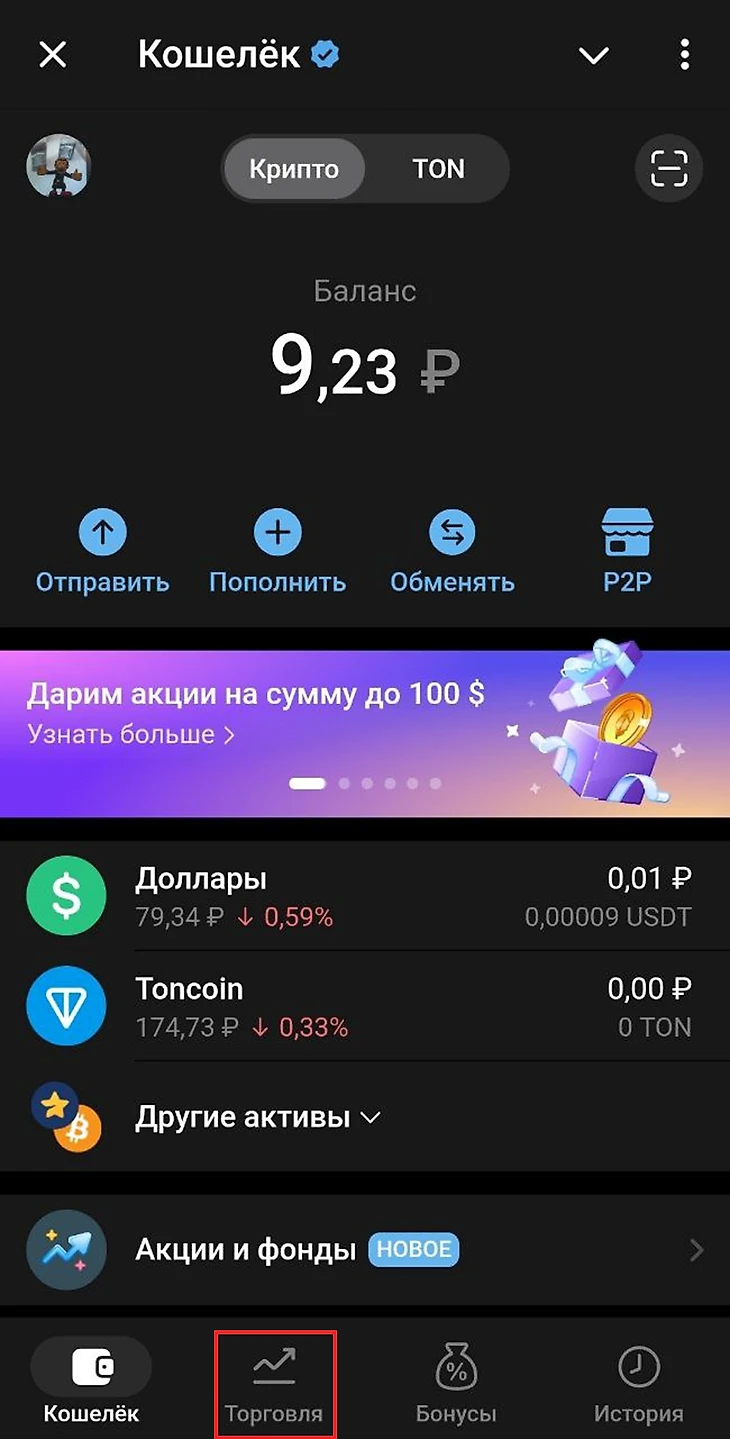Switch to the TON segment
The height and width of the screenshot is (1439, 730).
click(x=438, y=169)
